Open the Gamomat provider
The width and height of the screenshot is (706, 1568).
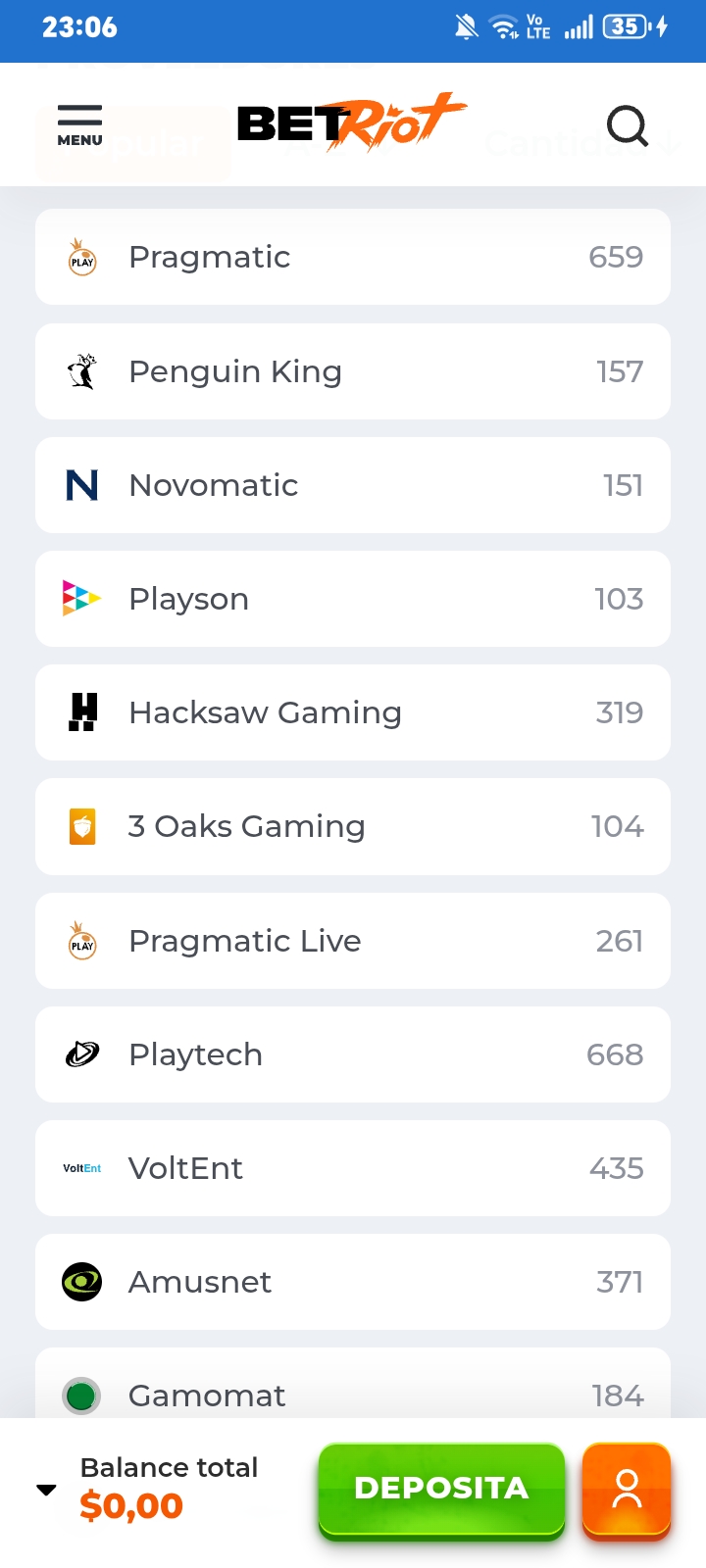tap(353, 1383)
